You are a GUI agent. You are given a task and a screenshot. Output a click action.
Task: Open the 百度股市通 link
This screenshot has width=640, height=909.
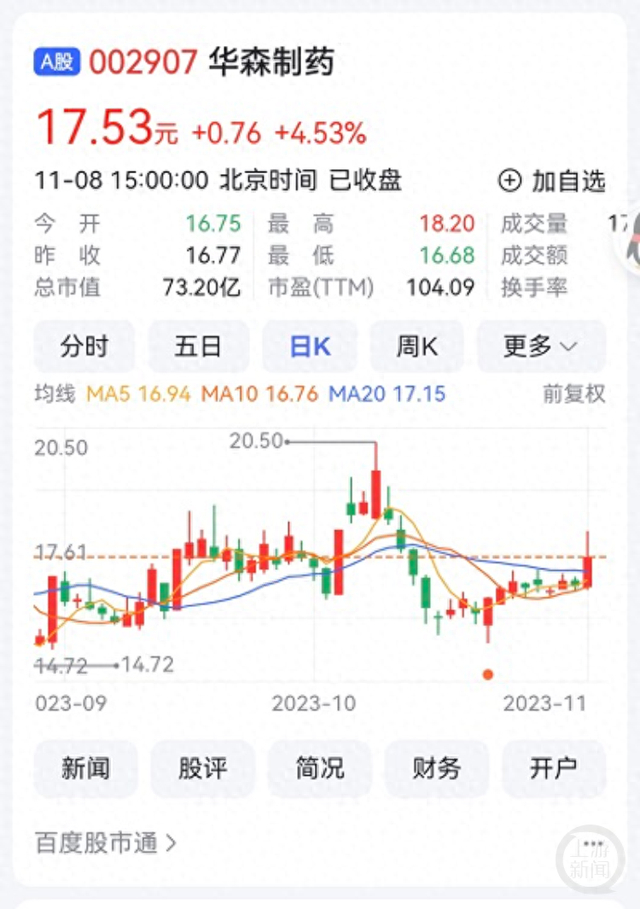point(106,843)
